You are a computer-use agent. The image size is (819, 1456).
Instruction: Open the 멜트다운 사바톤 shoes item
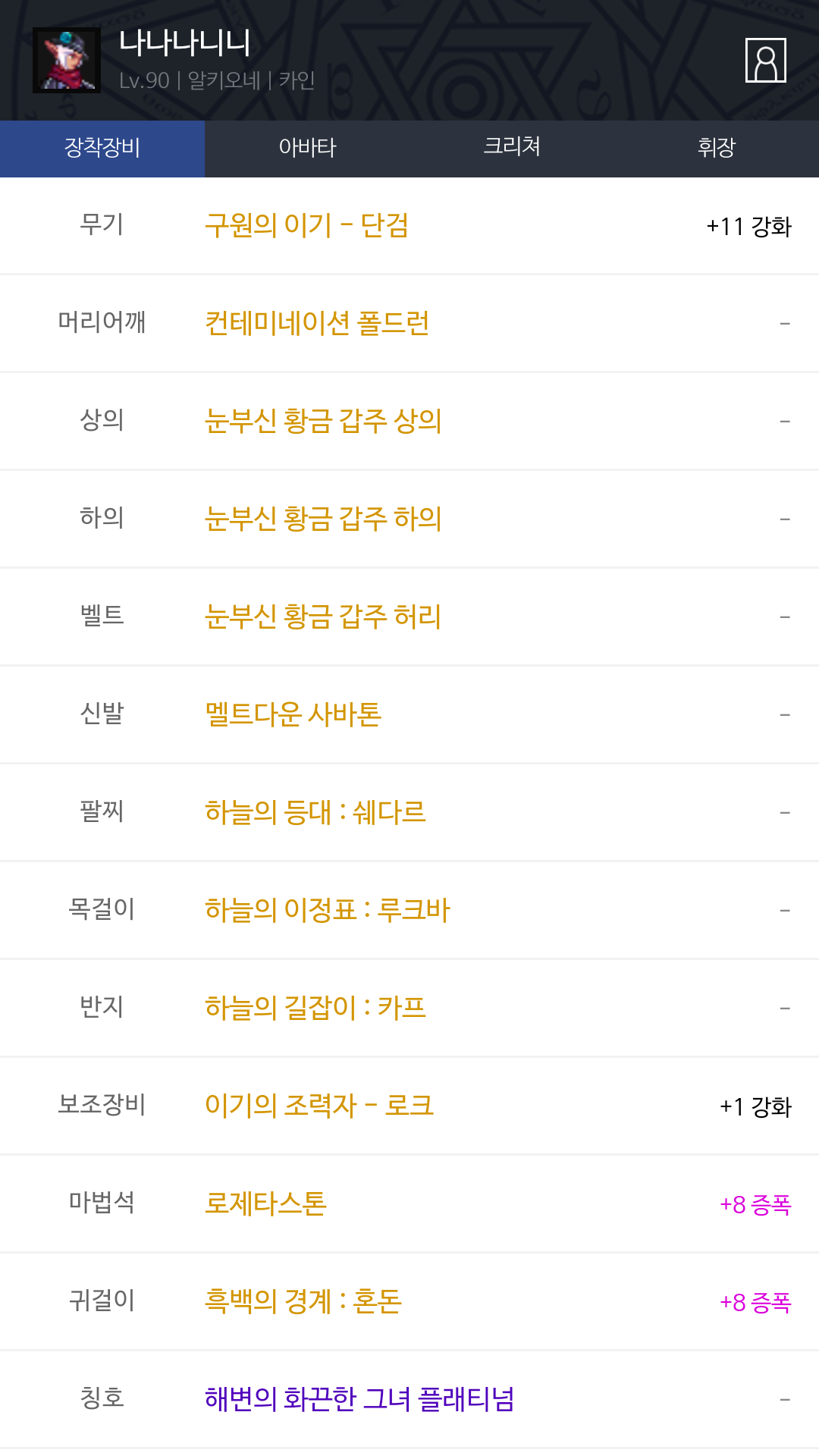293,715
